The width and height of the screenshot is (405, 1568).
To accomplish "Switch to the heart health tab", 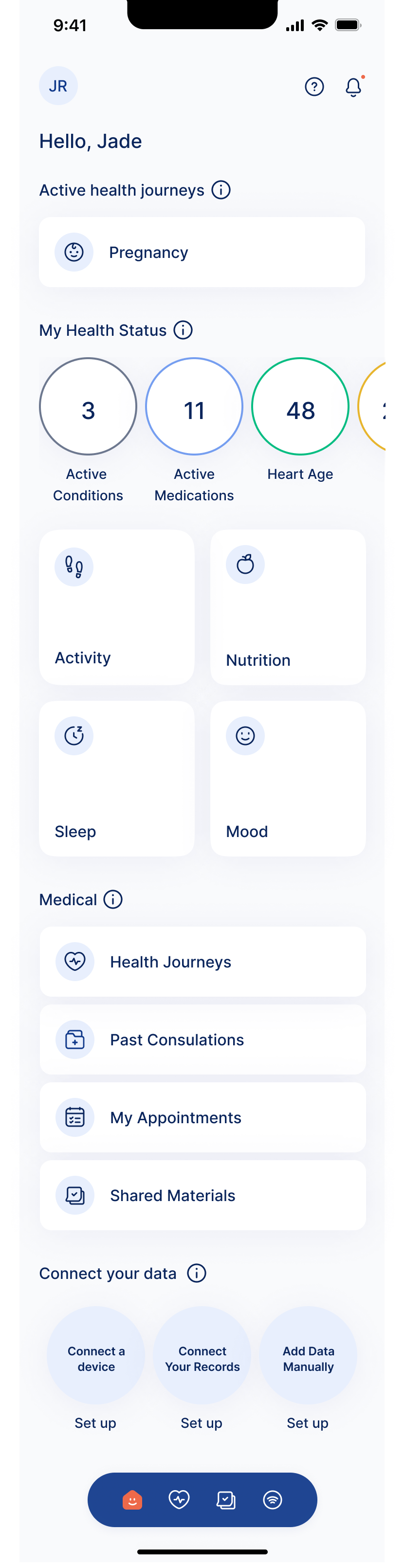I will [179, 1499].
